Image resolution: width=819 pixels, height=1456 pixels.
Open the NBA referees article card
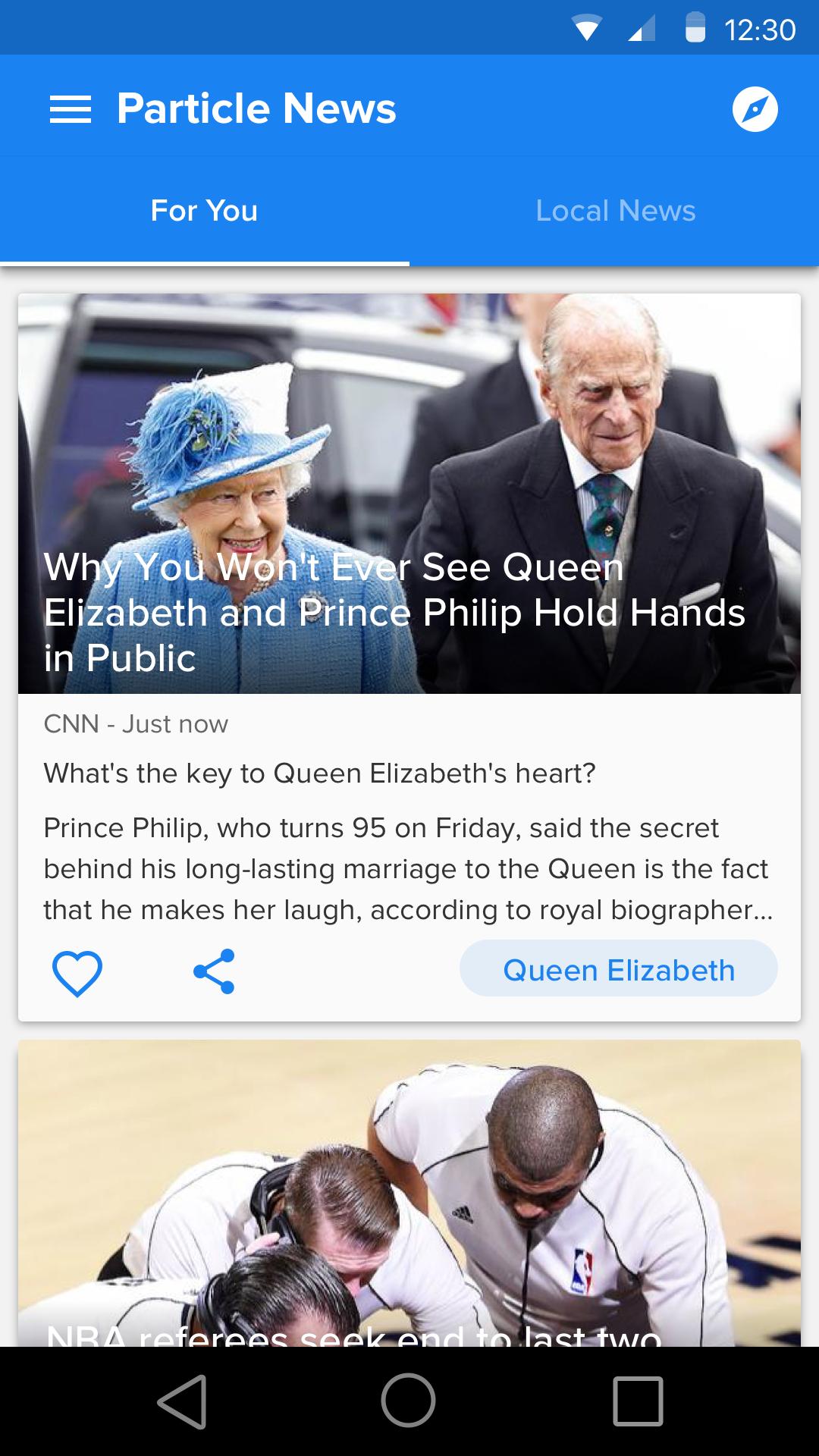(409, 1198)
